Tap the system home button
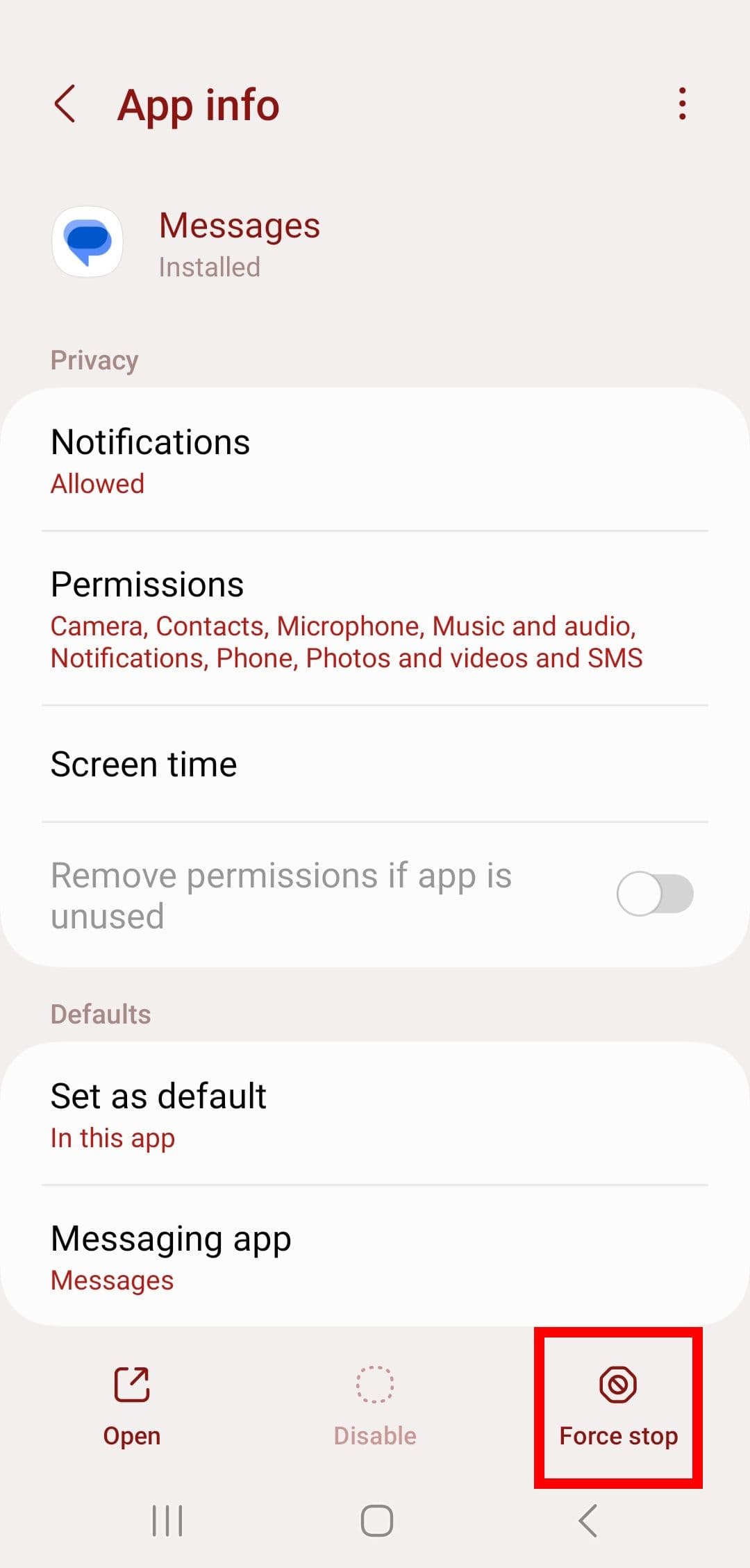The width and height of the screenshot is (750, 1568). click(x=376, y=1521)
